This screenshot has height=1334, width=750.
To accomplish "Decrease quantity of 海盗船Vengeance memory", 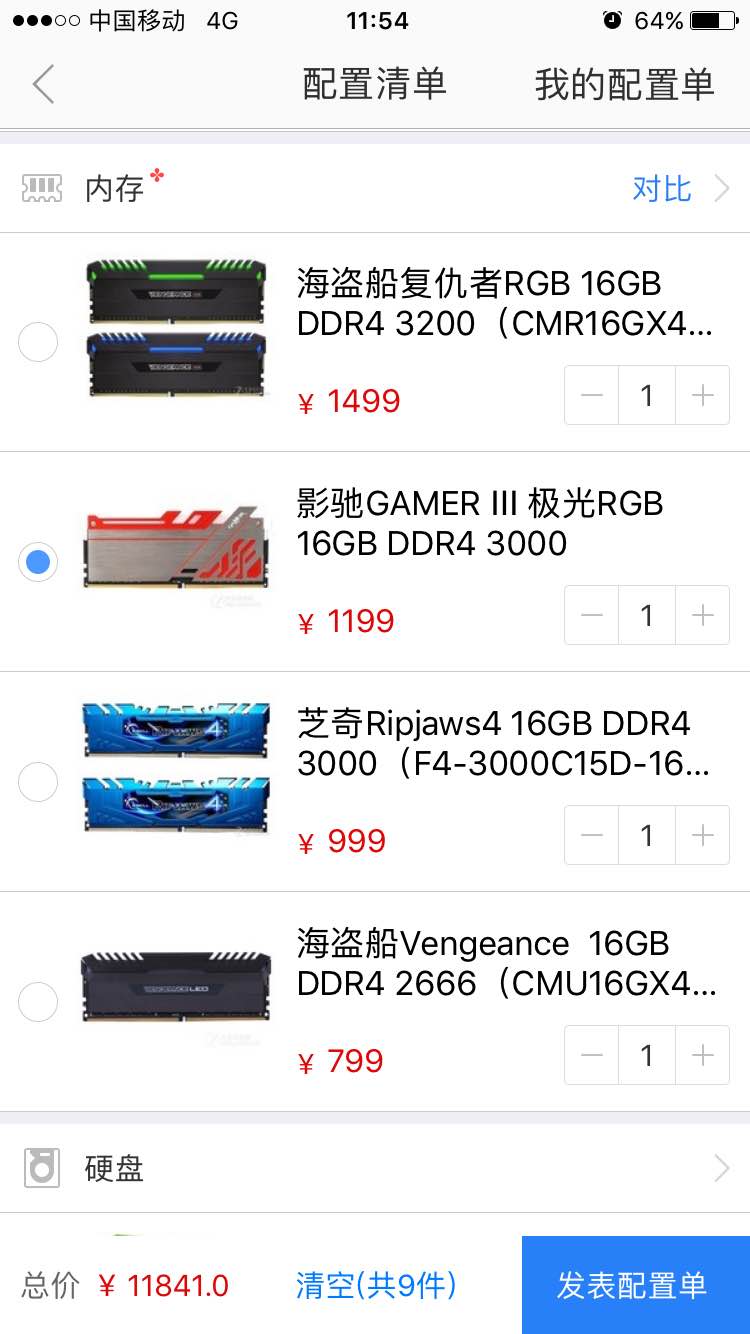I will click(592, 1055).
